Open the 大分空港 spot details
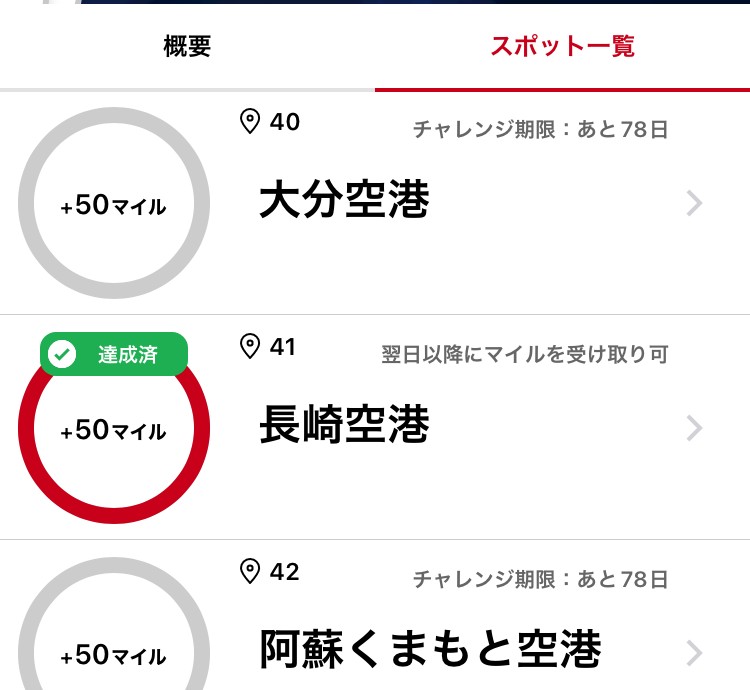Viewport: 750px width, 690px height. pyautogui.click(x=375, y=203)
